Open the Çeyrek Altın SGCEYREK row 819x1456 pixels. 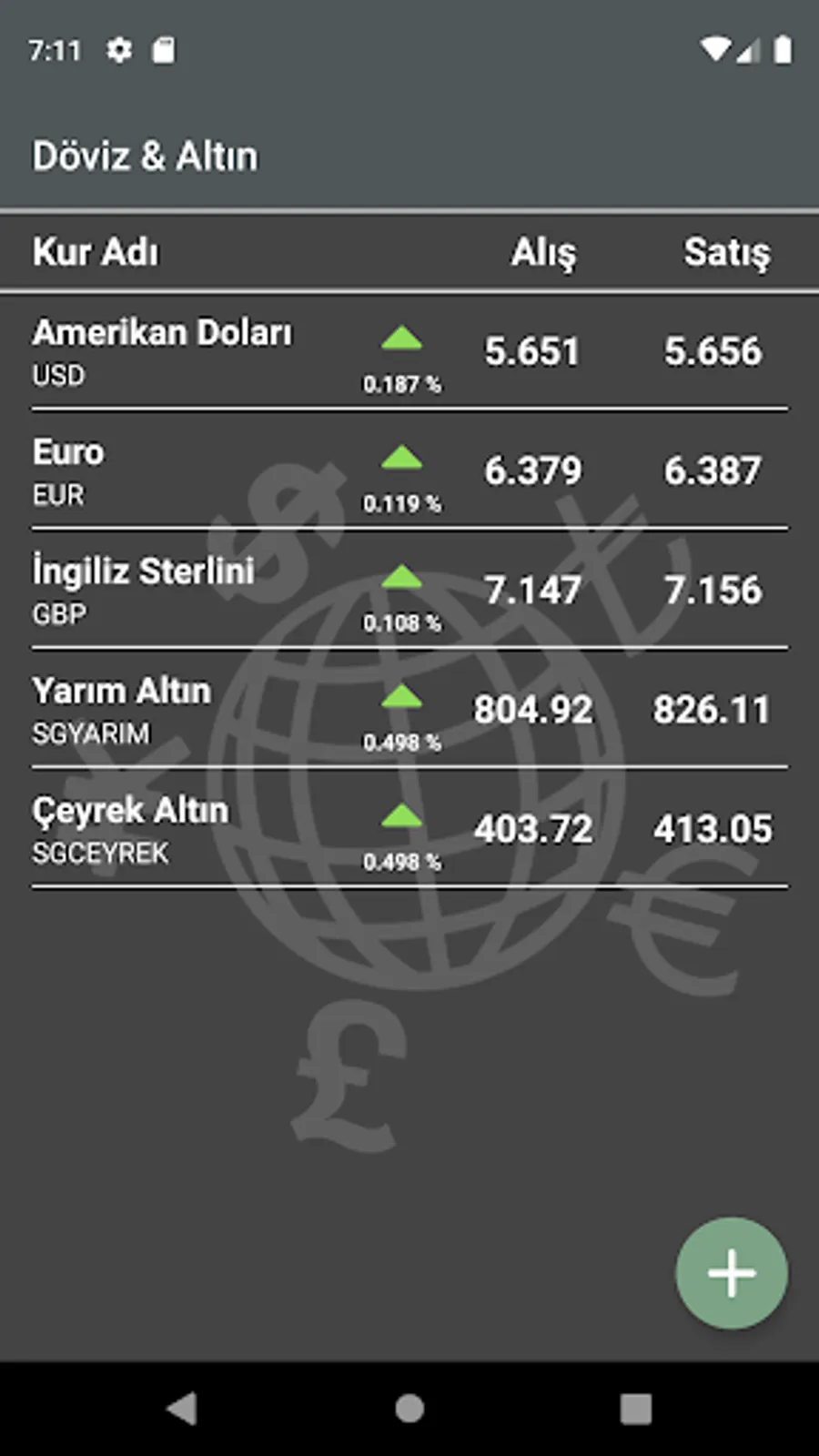(x=409, y=829)
